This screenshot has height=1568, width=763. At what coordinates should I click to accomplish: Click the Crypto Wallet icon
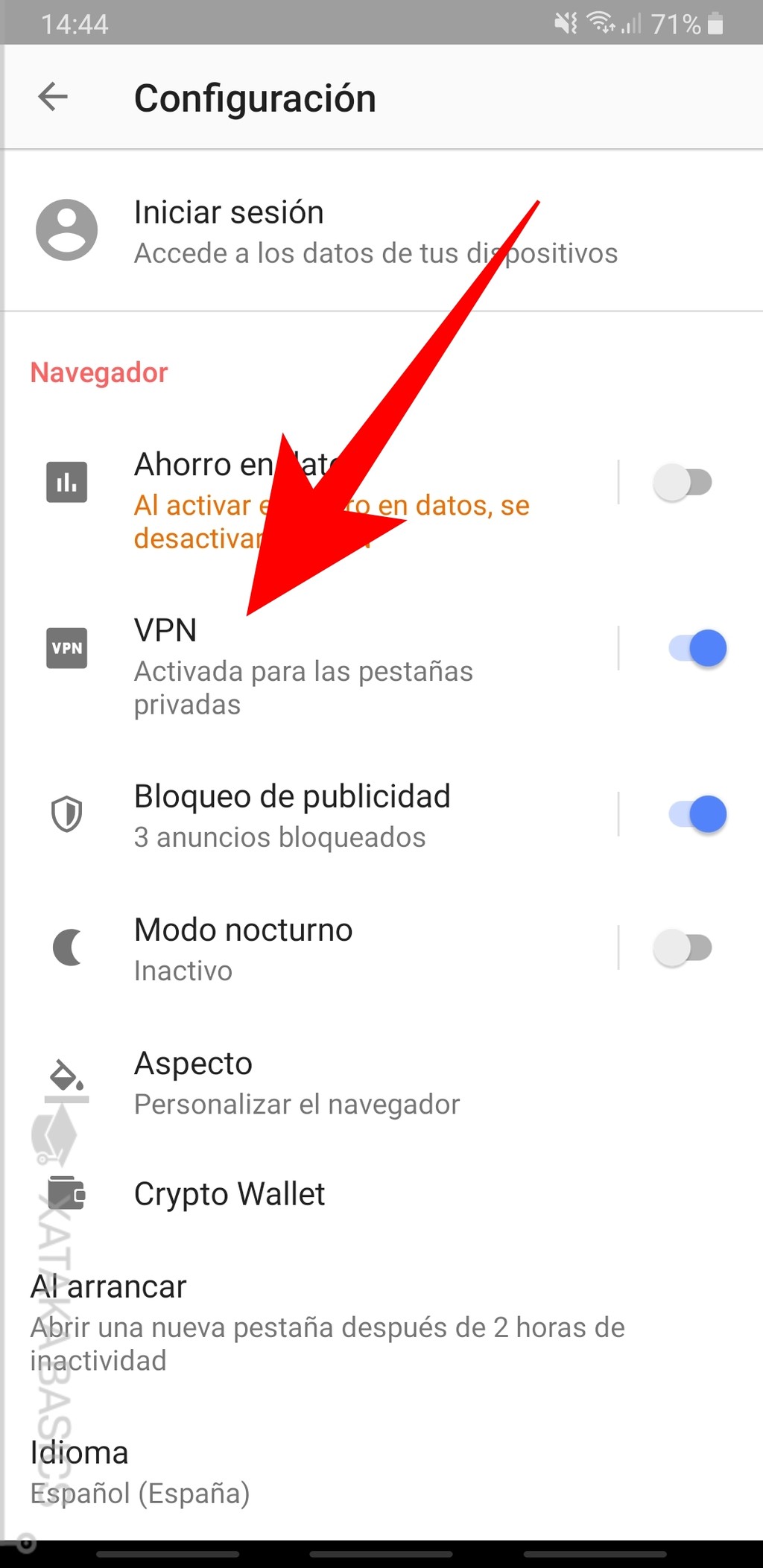[67, 1193]
